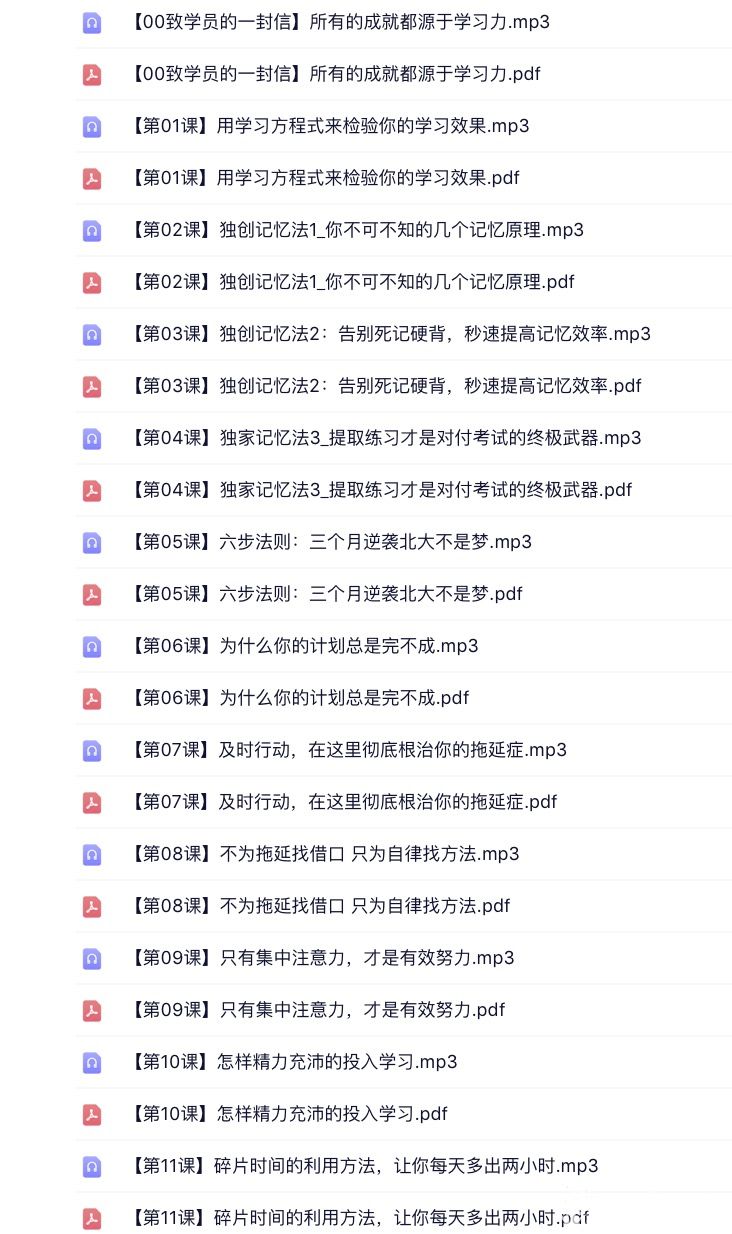
Task: Play 【第10课】怎样精力充沛的投入学习.mp3
Action: pos(293,1062)
